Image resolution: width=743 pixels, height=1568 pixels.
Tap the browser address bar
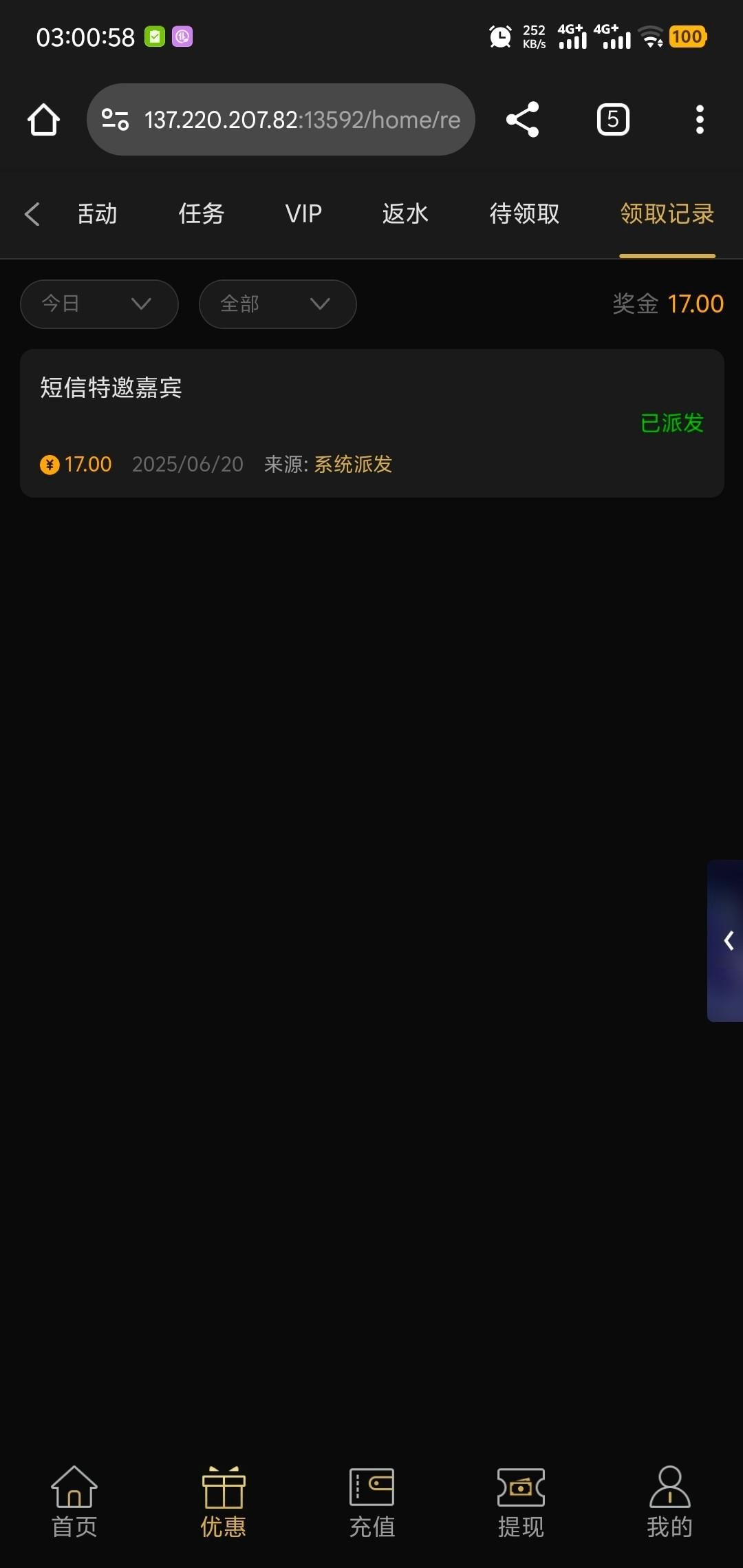pyautogui.click(x=281, y=120)
